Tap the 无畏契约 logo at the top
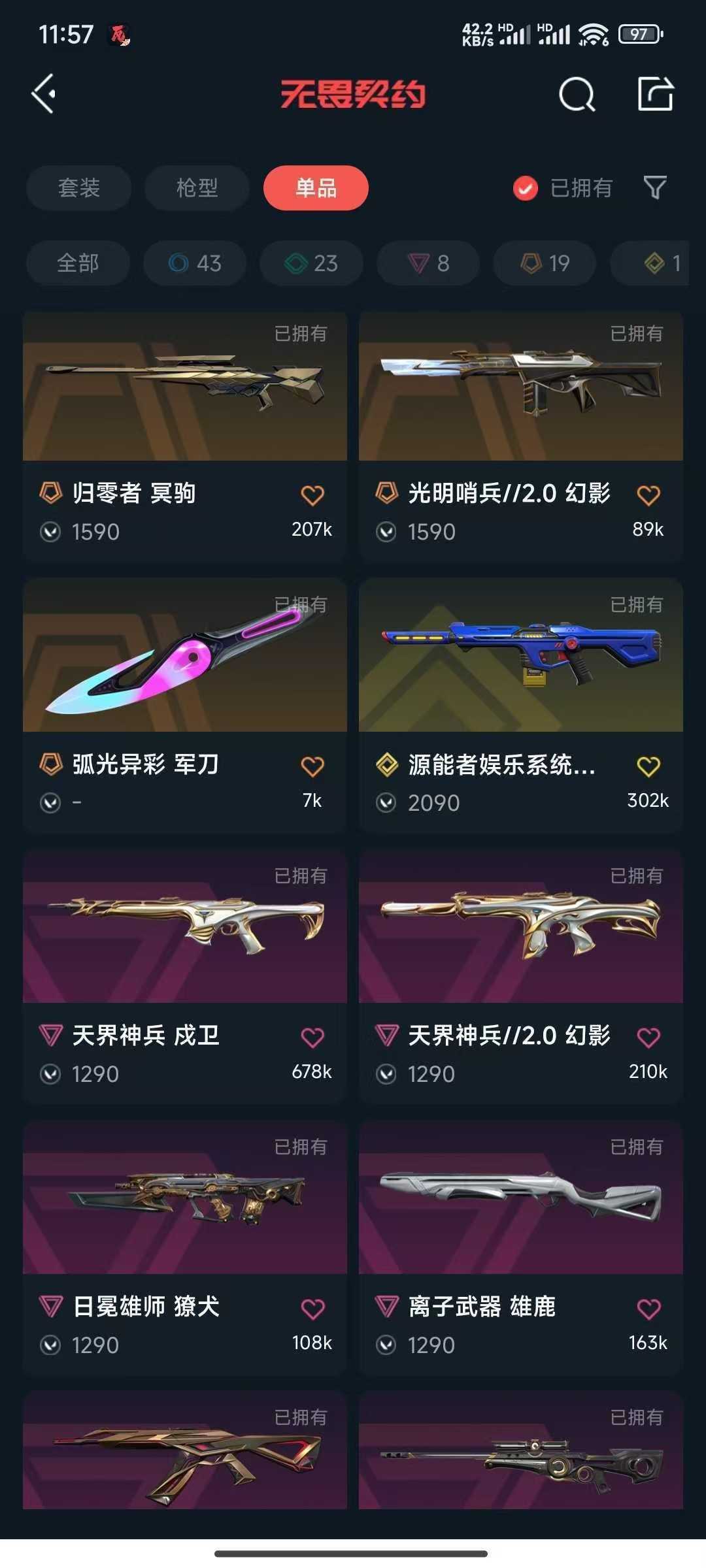Viewport: 706px width, 1568px height. (353, 95)
